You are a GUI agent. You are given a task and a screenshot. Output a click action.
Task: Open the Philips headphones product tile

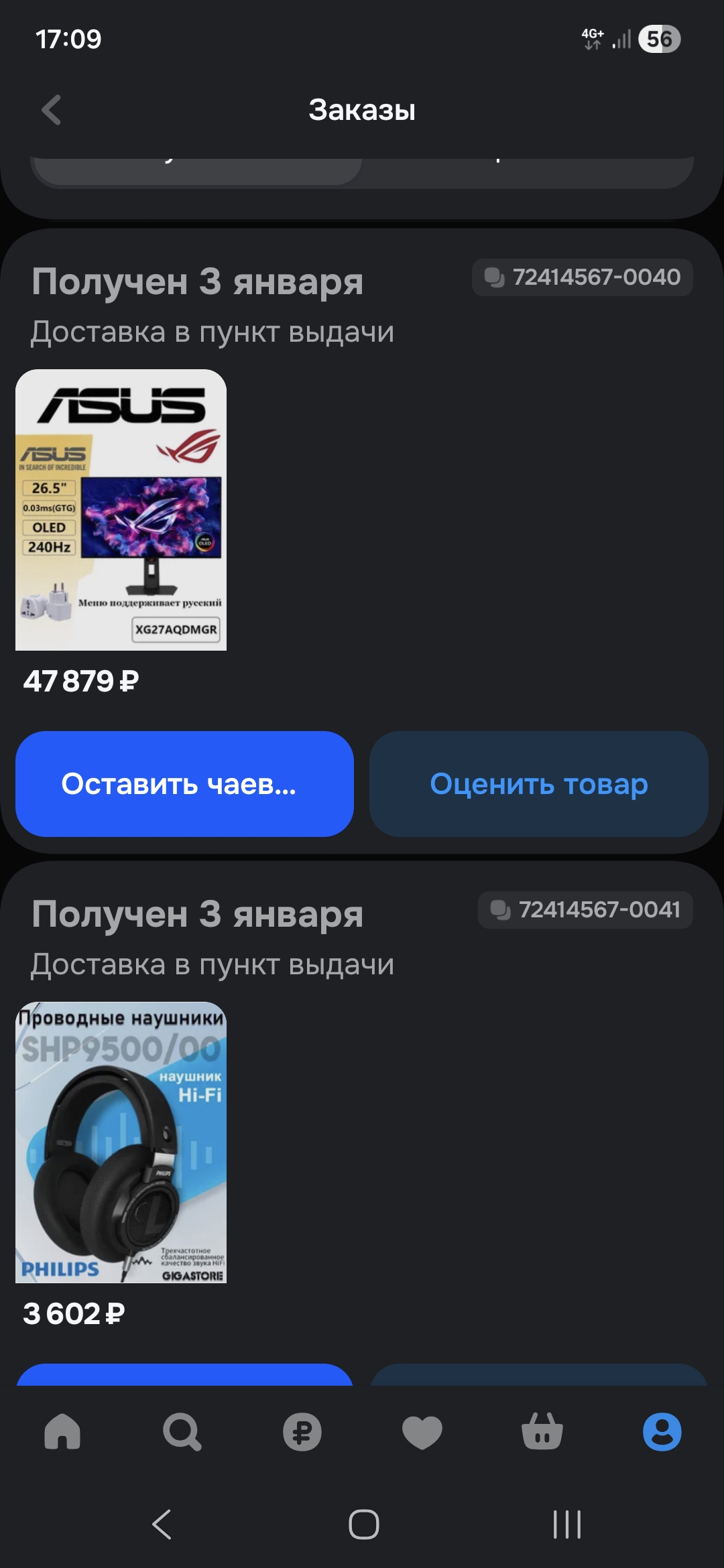point(121,1142)
